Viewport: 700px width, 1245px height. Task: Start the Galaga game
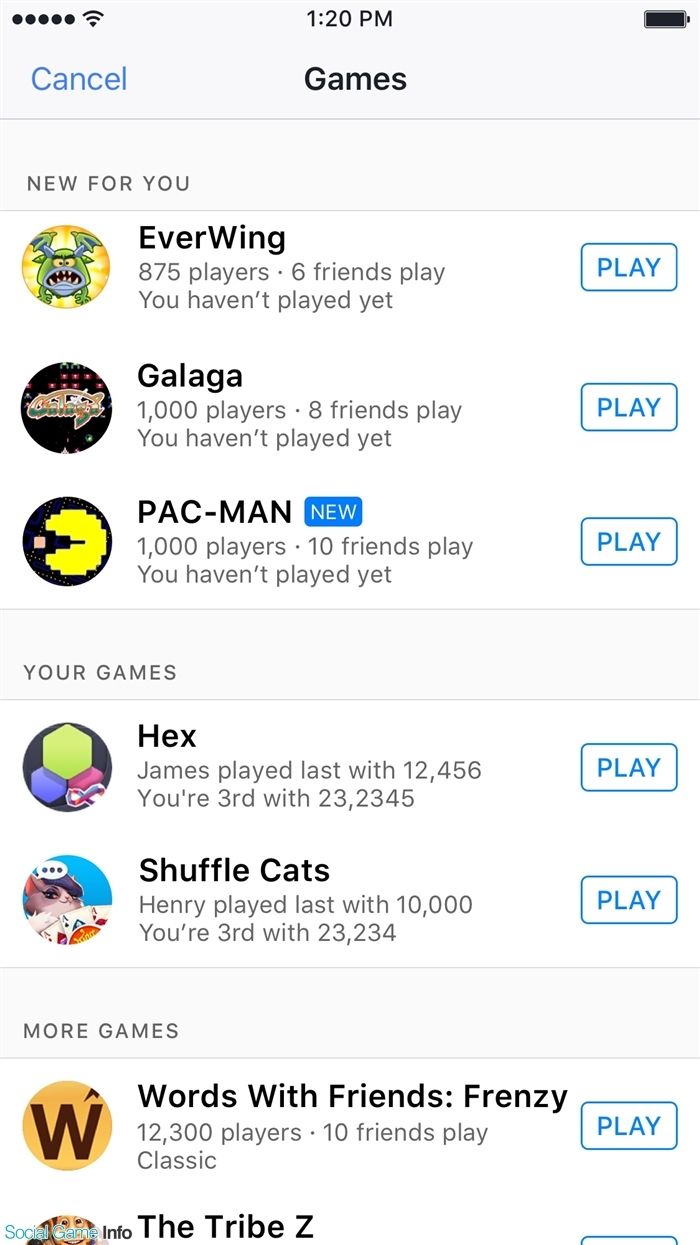[628, 407]
